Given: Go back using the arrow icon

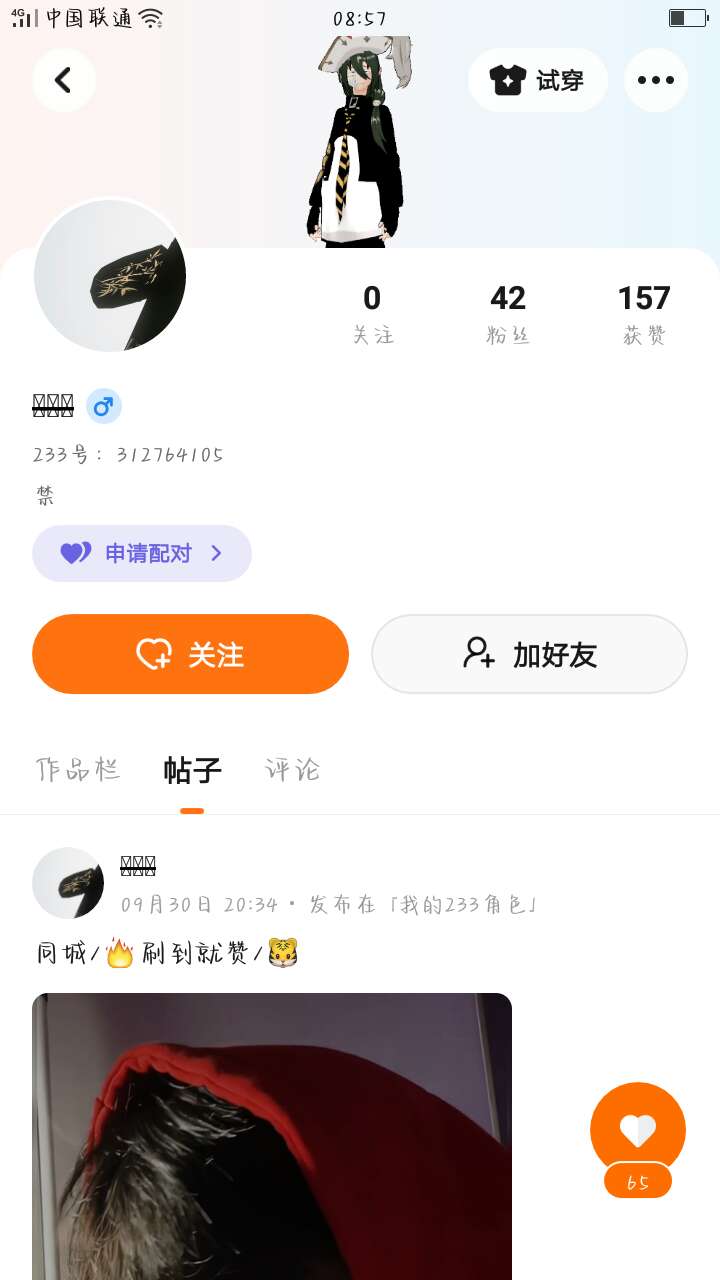Looking at the screenshot, I should tap(64, 80).
